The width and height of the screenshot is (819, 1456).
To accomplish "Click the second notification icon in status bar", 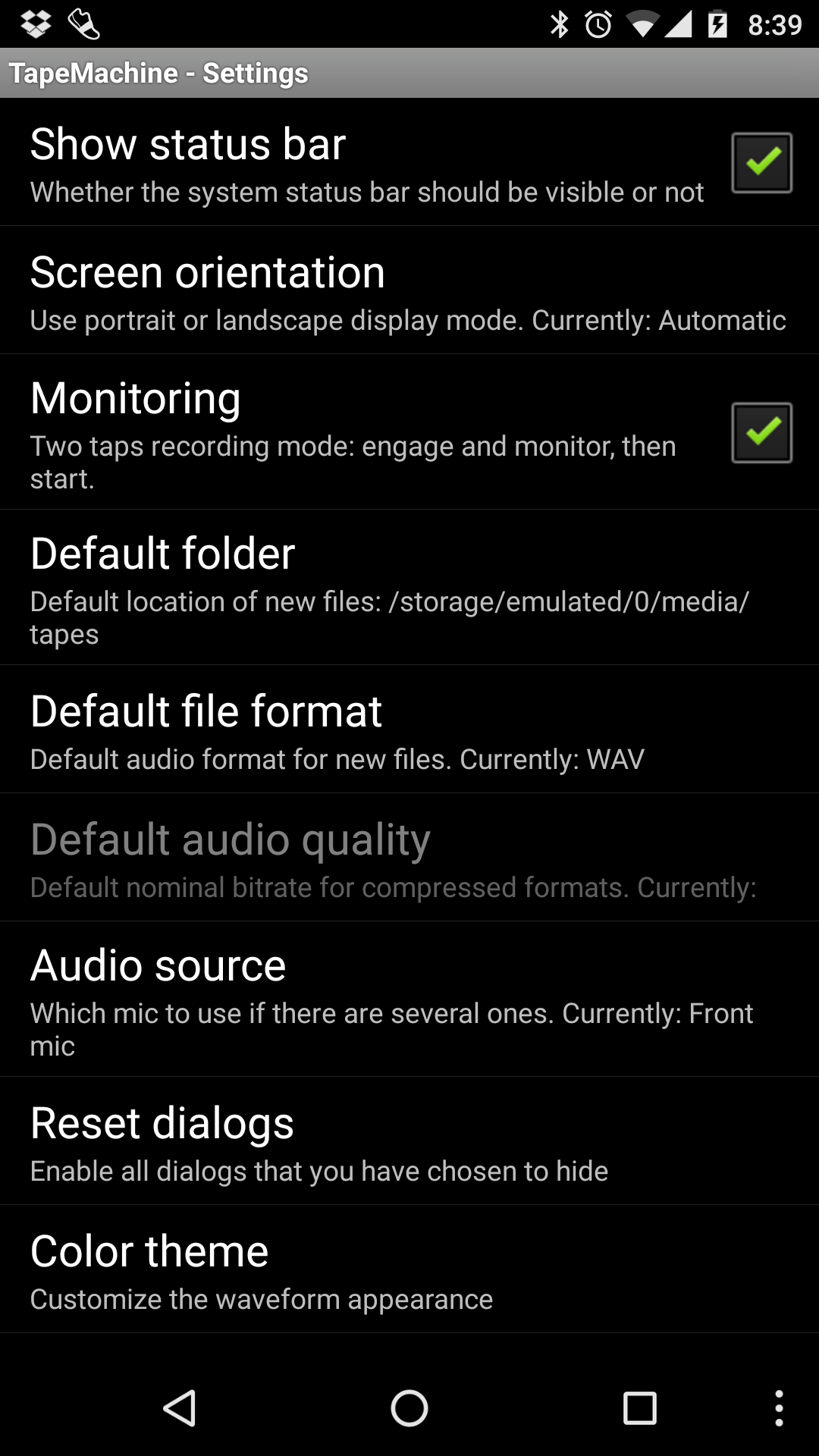I will (87, 24).
